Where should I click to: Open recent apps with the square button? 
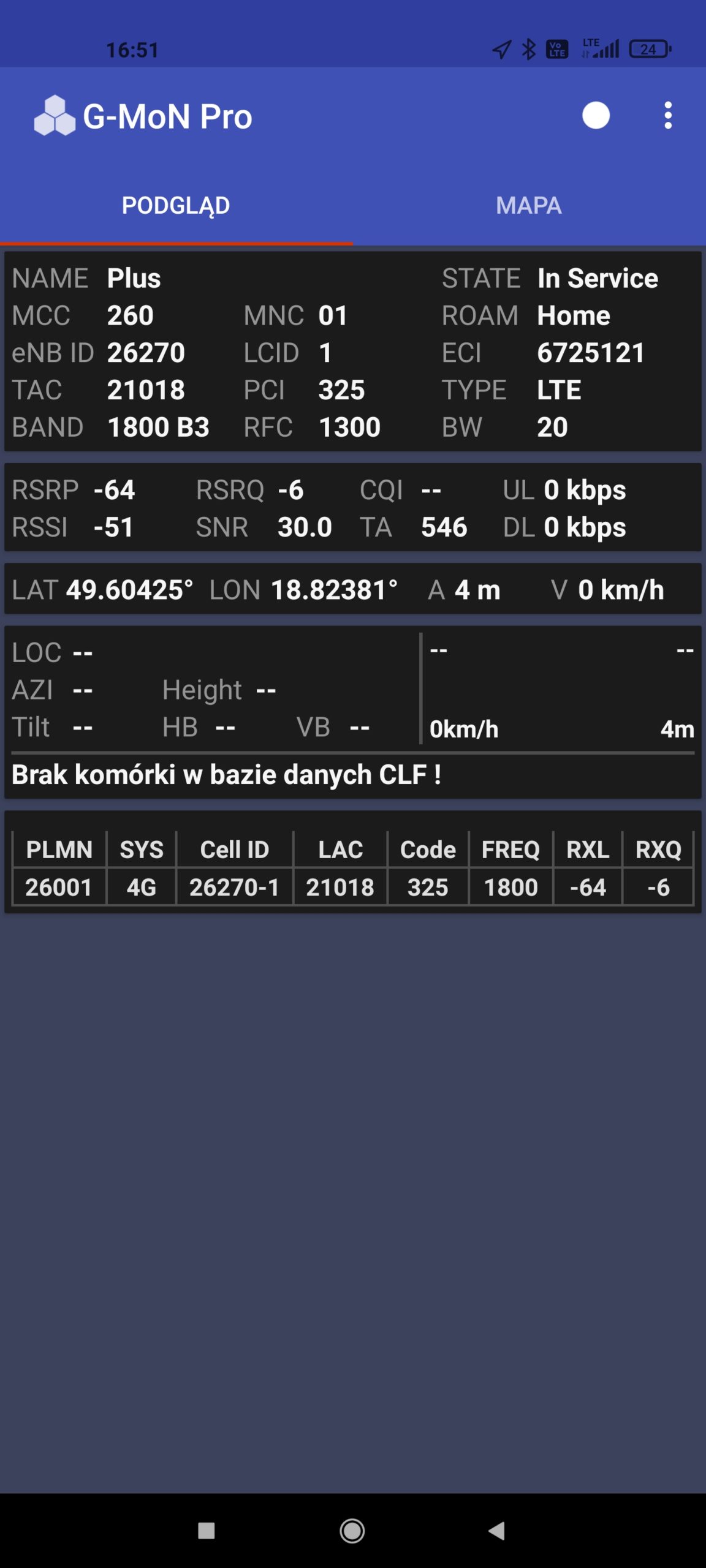pos(207,1531)
